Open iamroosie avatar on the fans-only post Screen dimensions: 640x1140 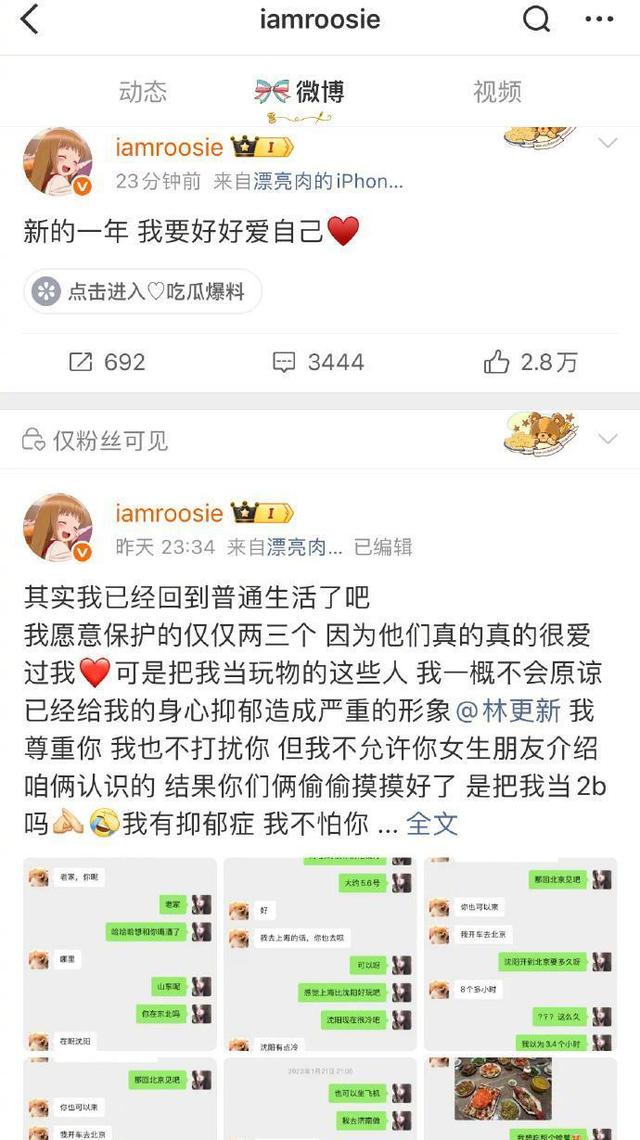tap(58, 527)
